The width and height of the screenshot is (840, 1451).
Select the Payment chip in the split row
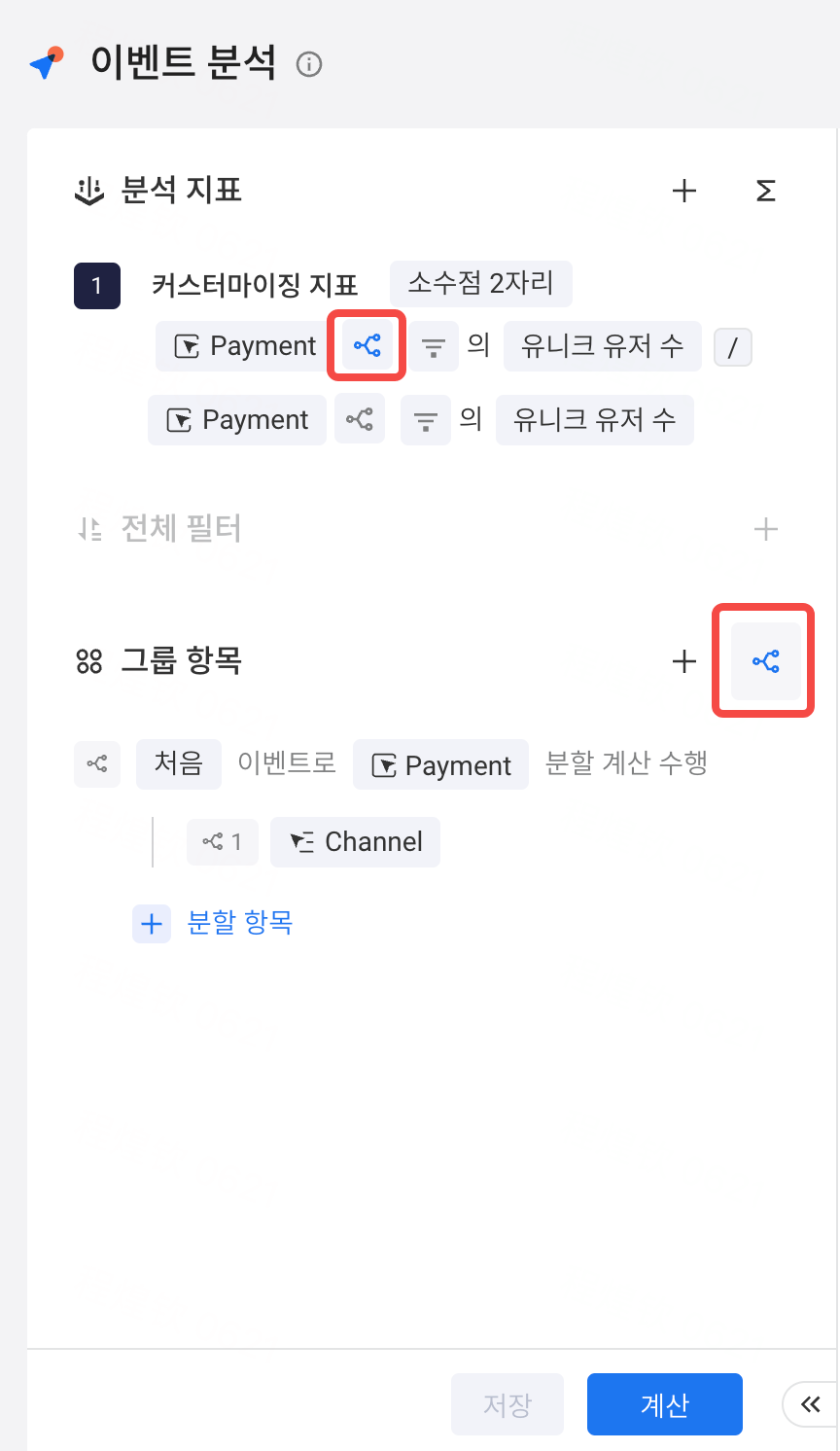[441, 764]
